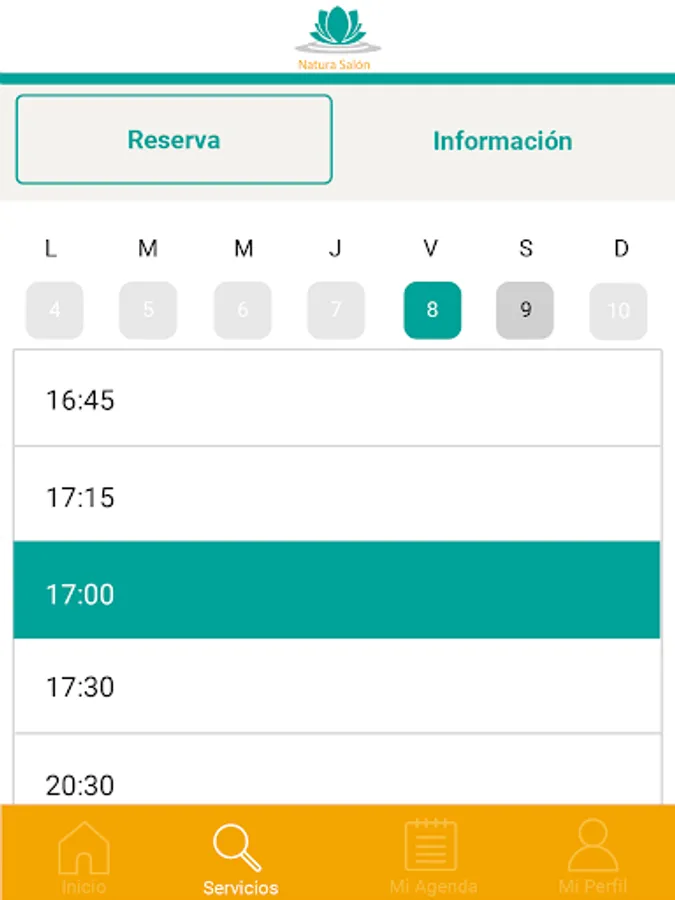The image size is (675, 900).
Task: Switch to Mi Perfil tab
Action: 592,857
